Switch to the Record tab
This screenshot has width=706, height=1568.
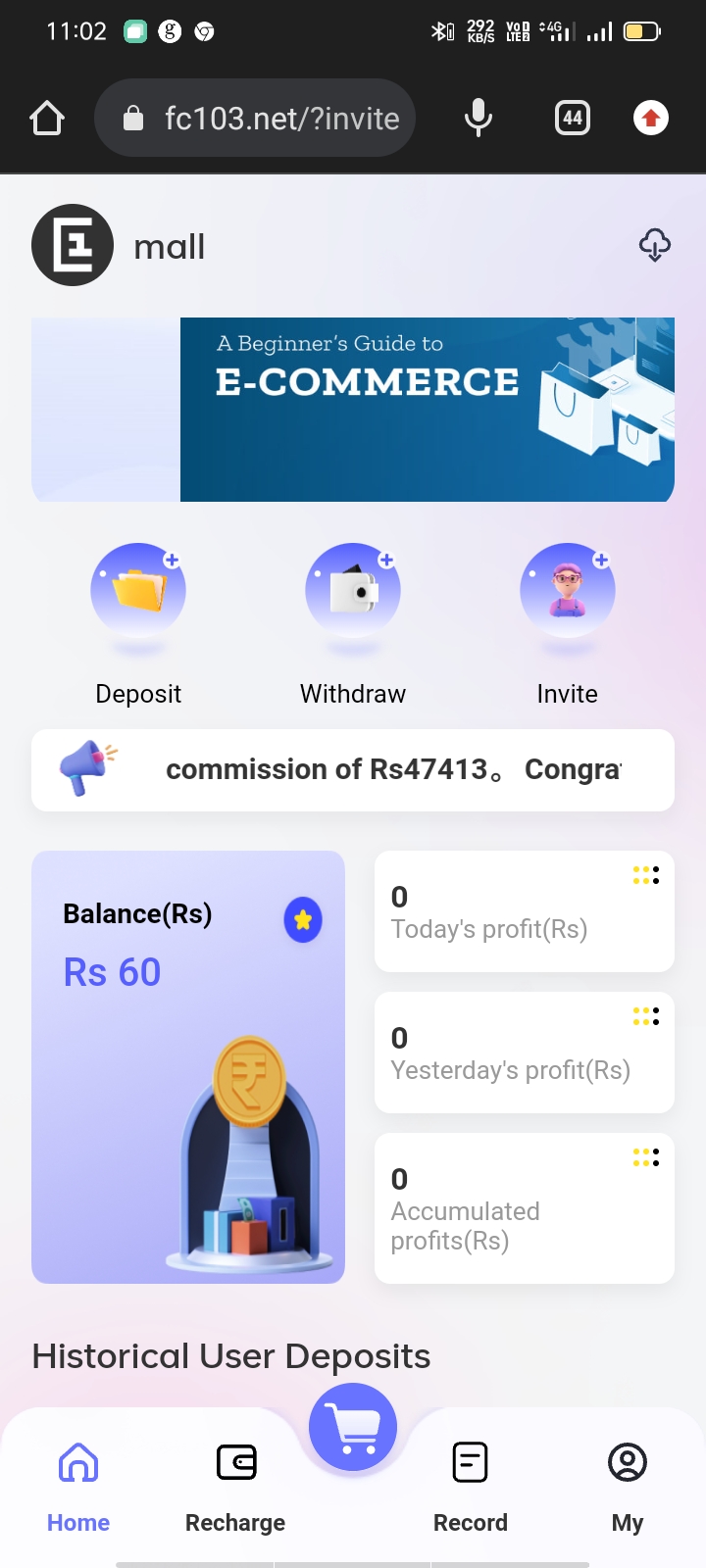(x=471, y=1488)
